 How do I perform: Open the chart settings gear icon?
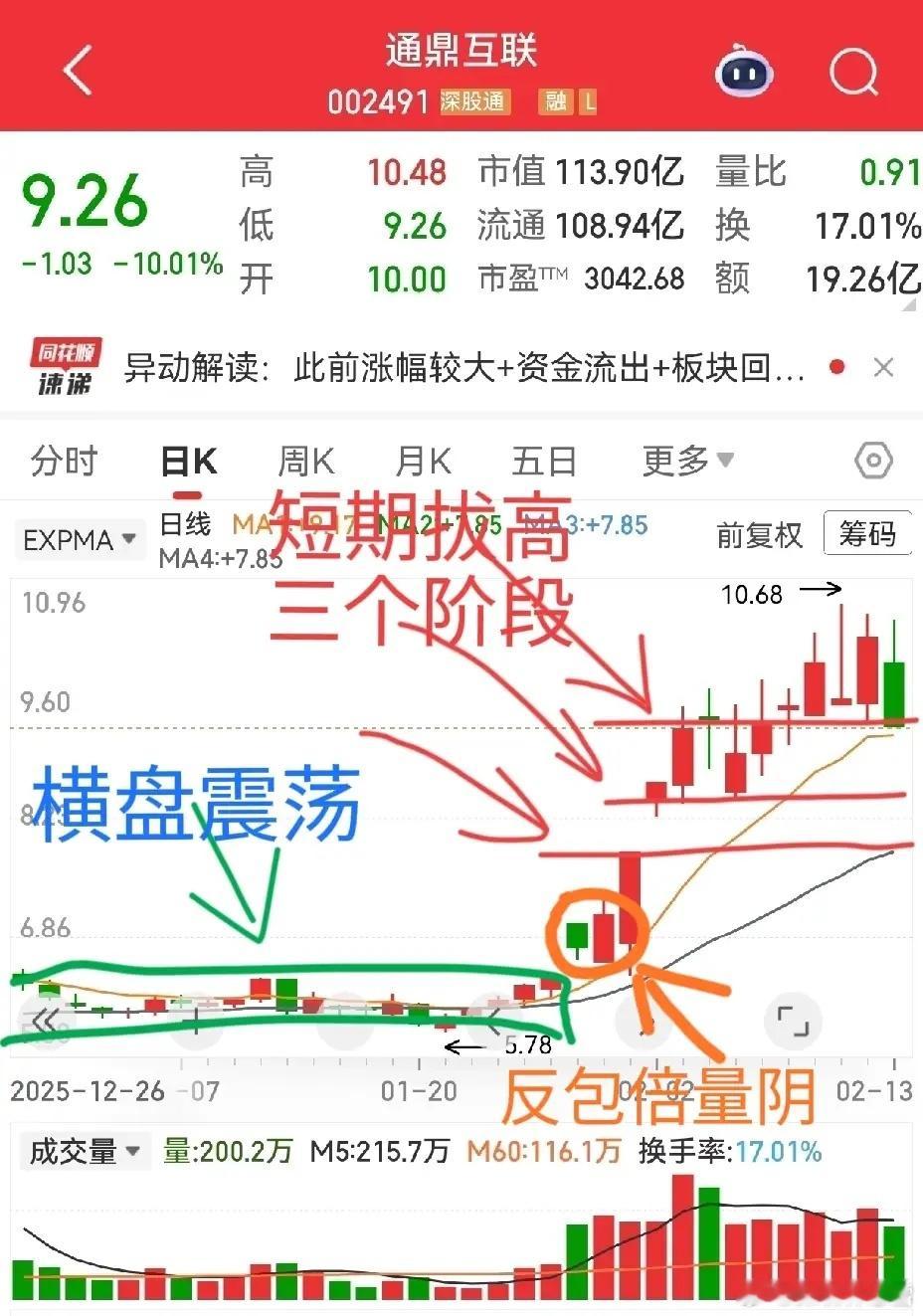[872, 461]
